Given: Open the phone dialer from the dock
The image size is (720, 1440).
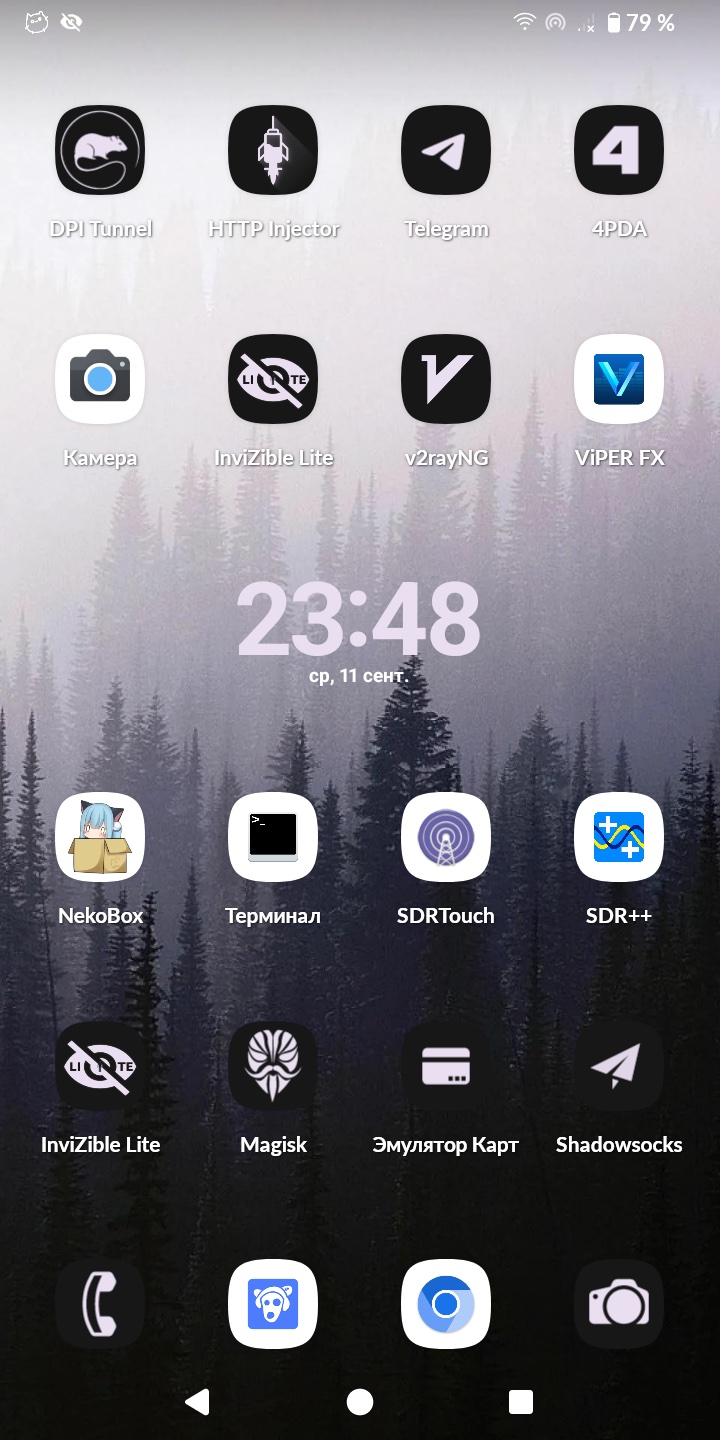Looking at the screenshot, I should [100, 1304].
